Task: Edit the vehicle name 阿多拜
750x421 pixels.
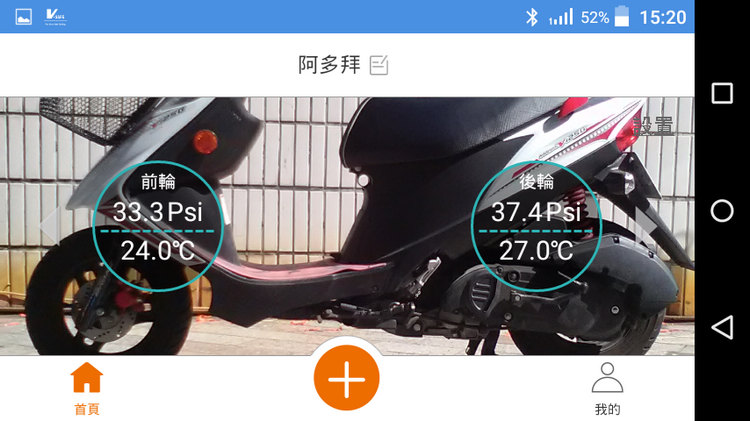Action: [x=378, y=66]
